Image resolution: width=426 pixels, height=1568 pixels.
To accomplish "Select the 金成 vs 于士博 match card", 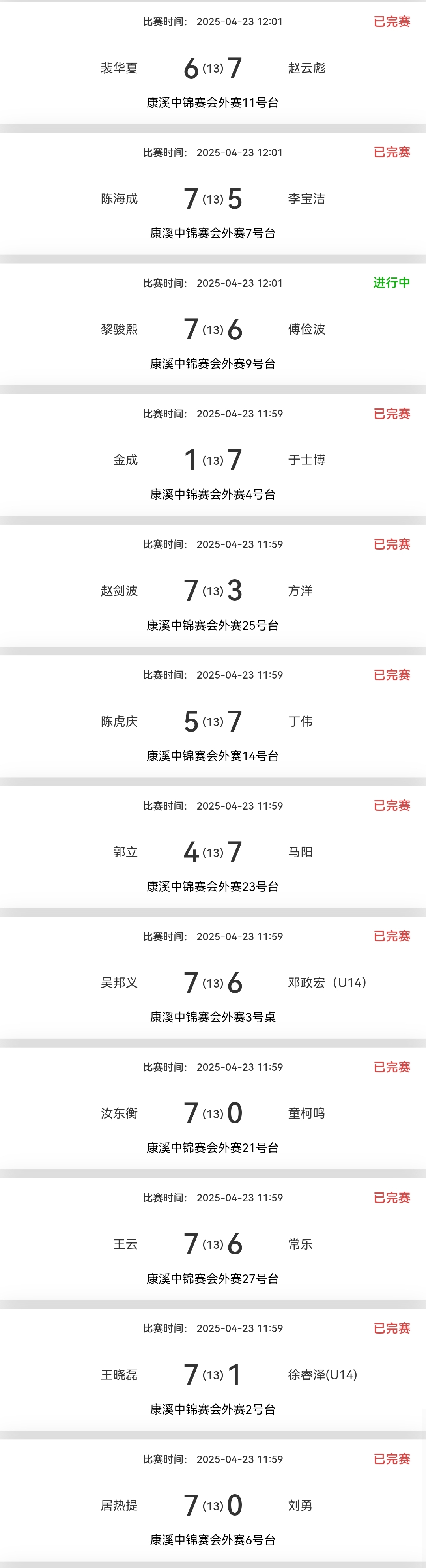I will tap(212, 460).
